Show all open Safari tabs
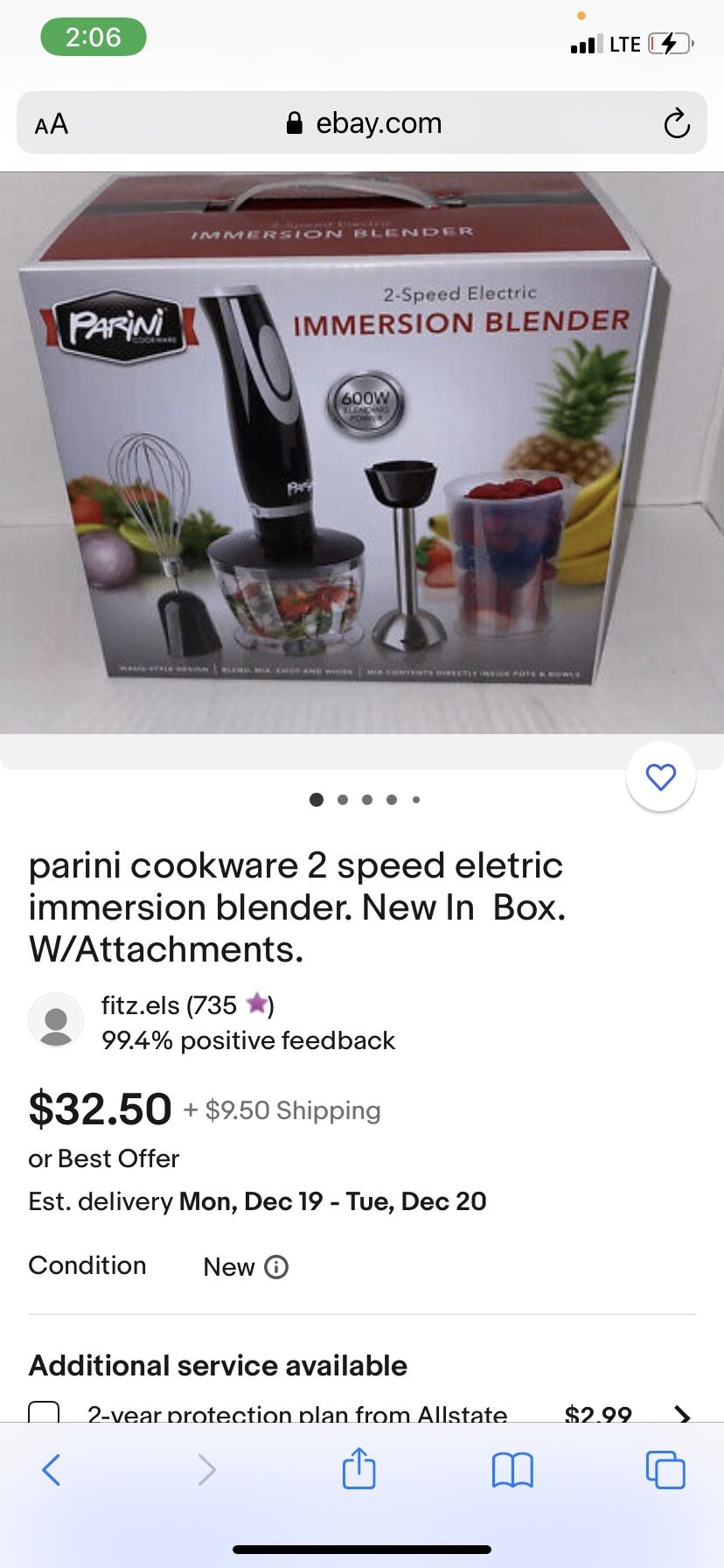 point(665,1470)
